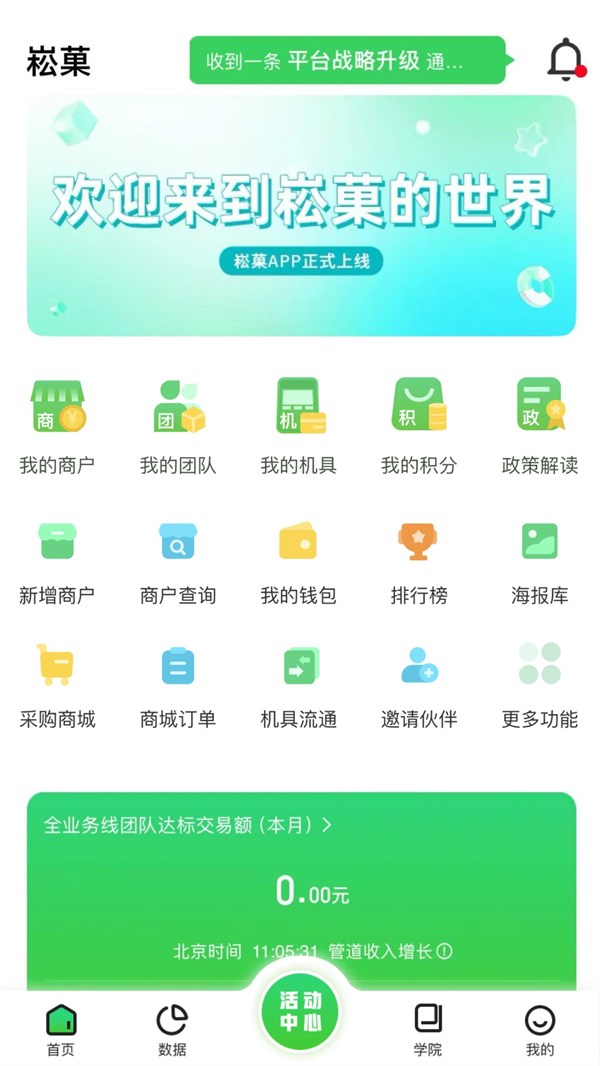Open the 欢迎来到崧菓的世界 banner
The image size is (600, 1066).
point(301,216)
